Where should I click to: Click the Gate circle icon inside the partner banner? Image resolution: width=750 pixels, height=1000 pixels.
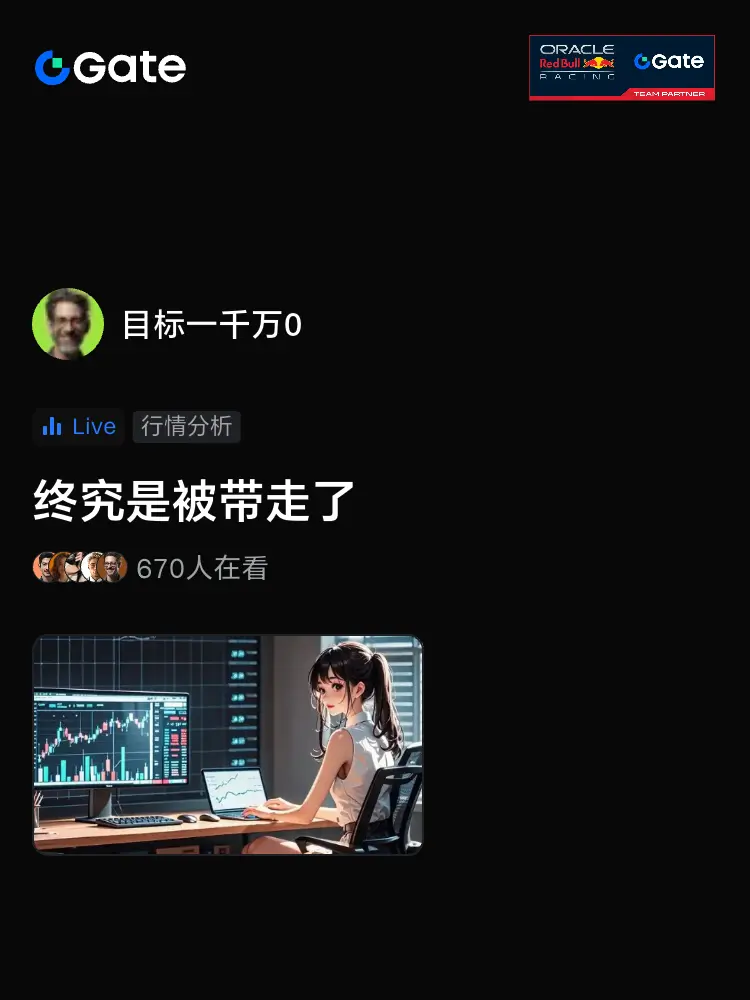tap(640, 62)
